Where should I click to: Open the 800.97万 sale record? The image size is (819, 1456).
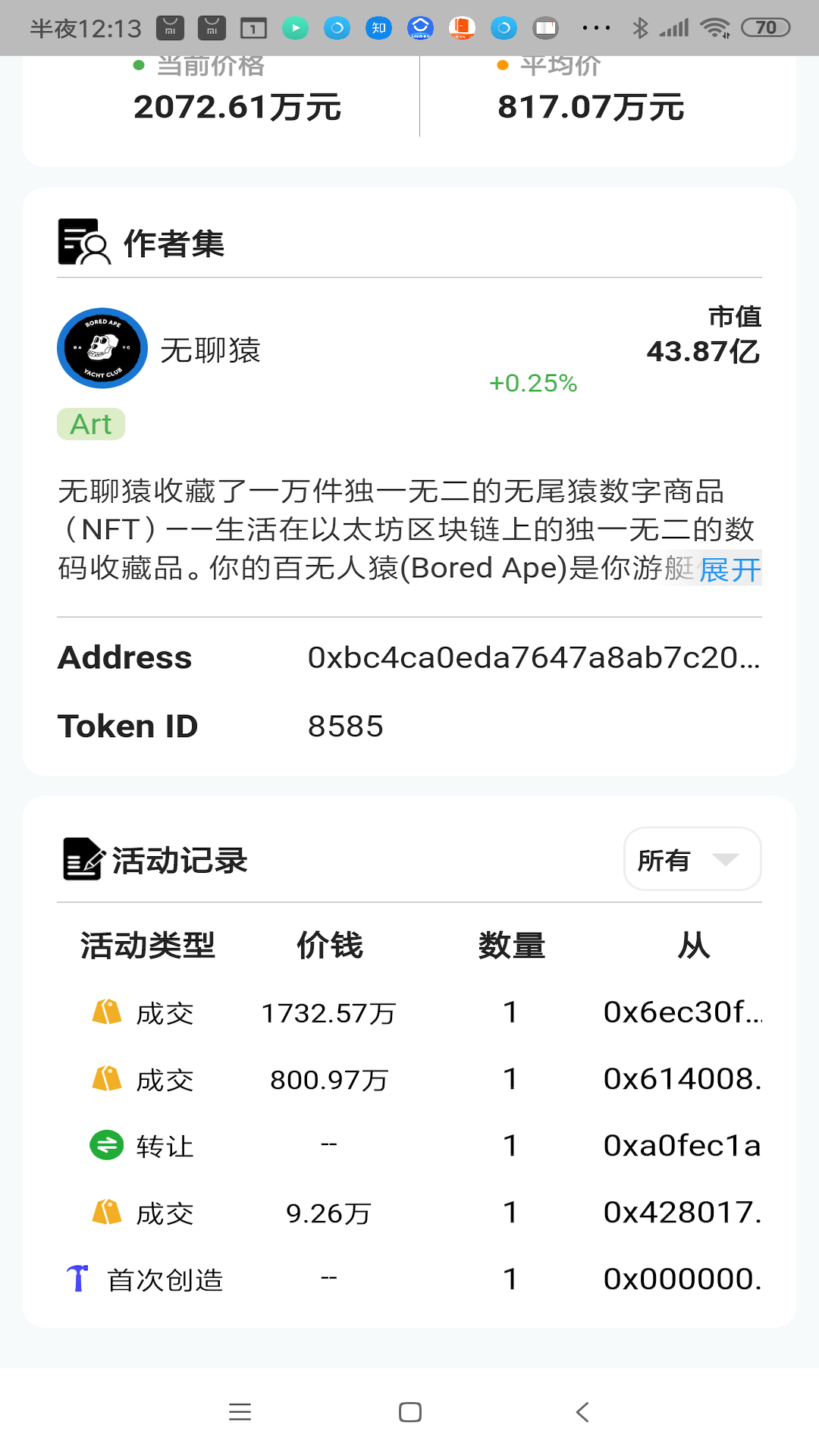click(409, 1080)
